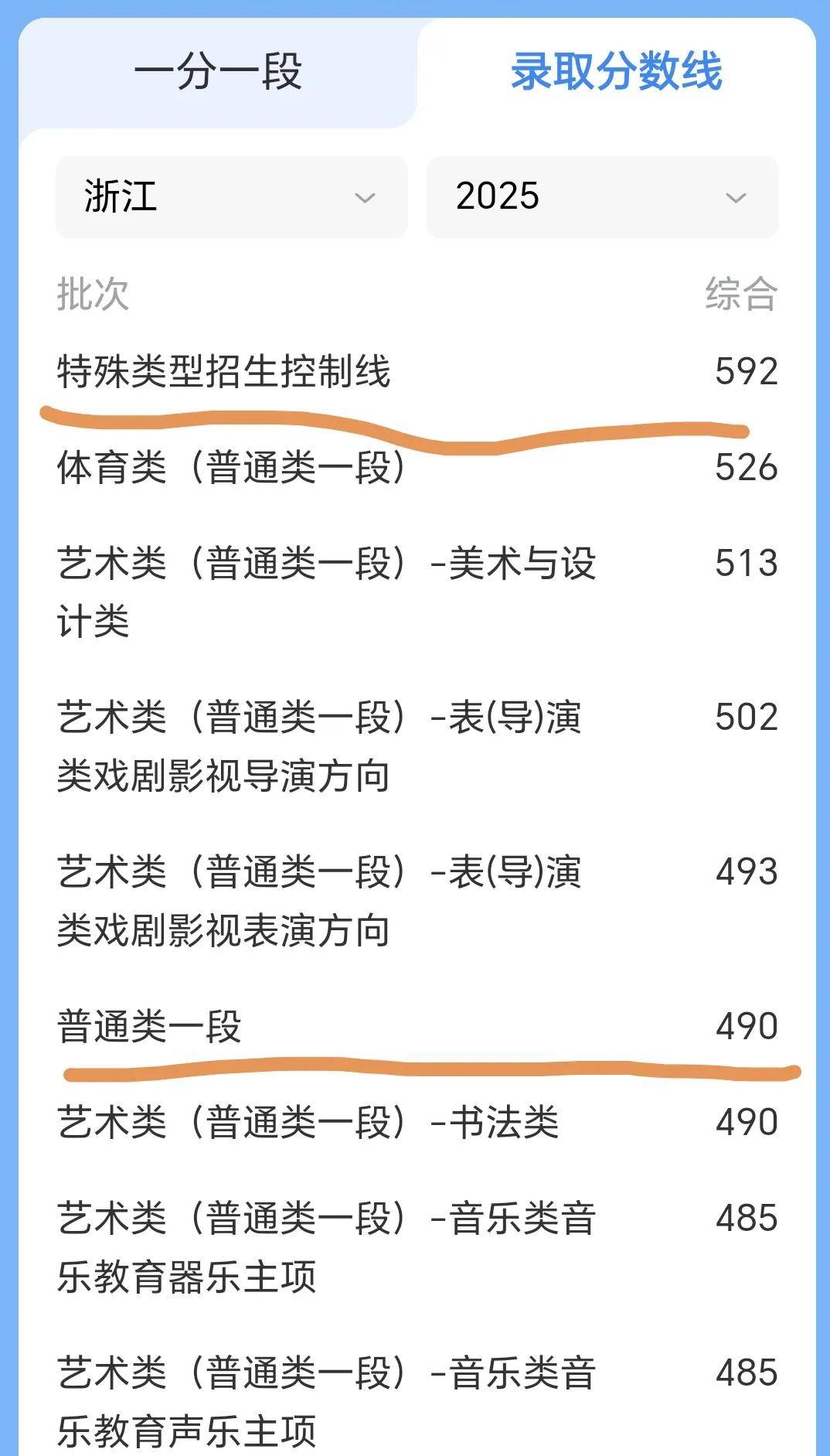This screenshot has width=830, height=1456.
Task: Switch to the 一分一段 tab
Action: click(x=218, y=73)
